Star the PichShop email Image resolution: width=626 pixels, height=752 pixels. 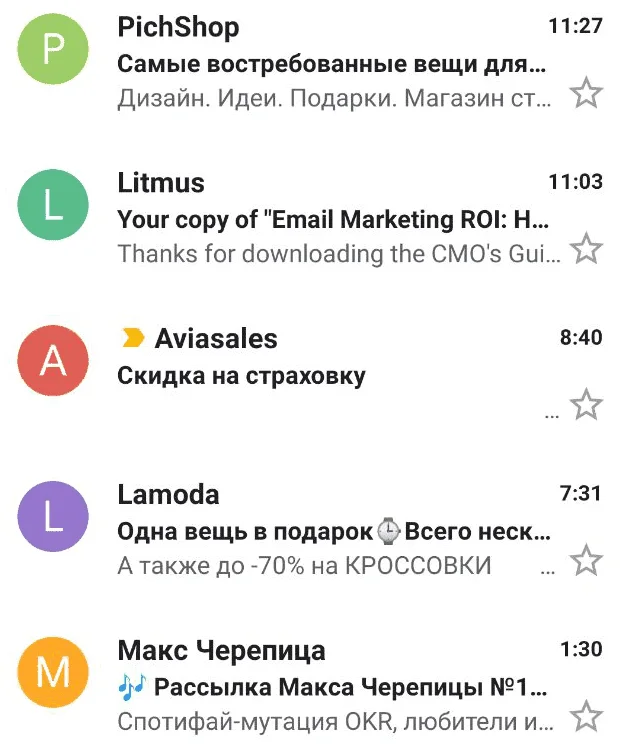click(586, 94)
